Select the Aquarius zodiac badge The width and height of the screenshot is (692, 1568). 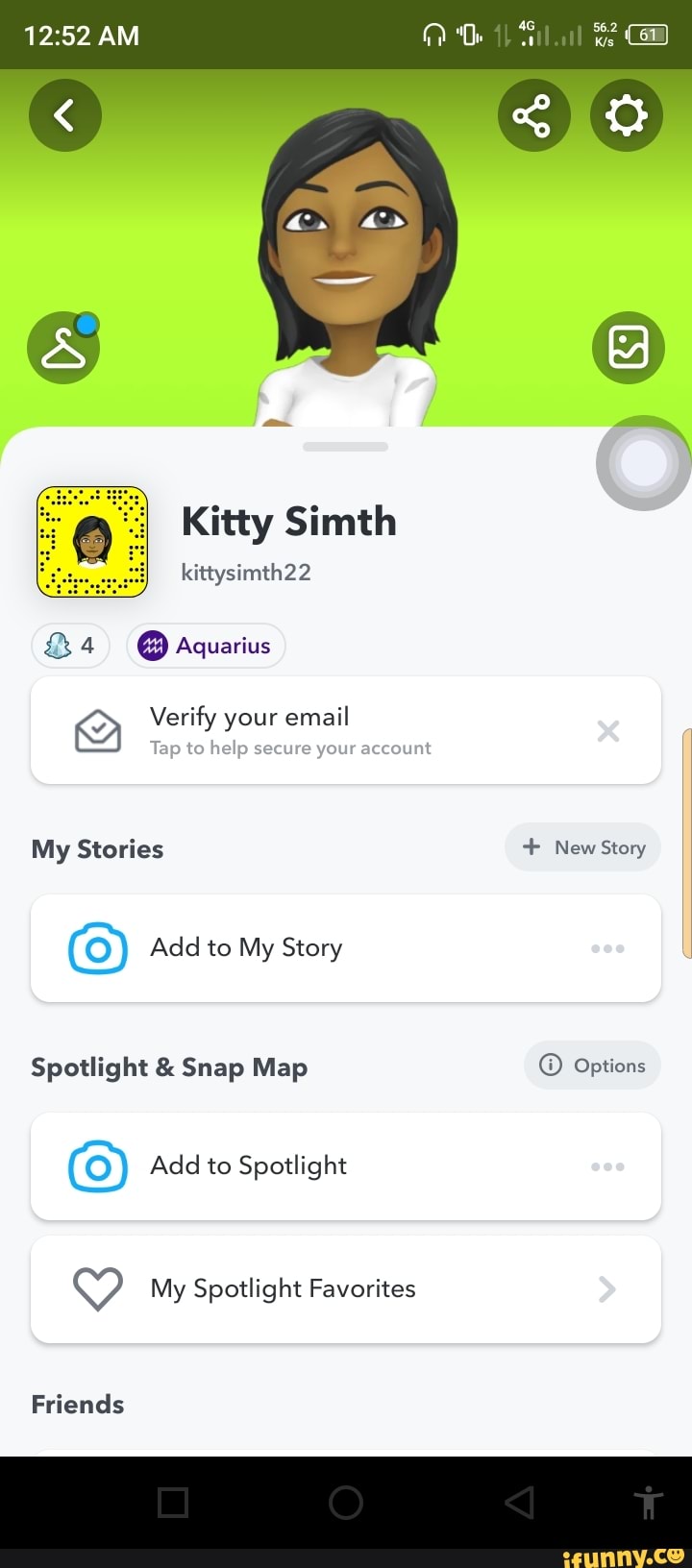point(205,645)
